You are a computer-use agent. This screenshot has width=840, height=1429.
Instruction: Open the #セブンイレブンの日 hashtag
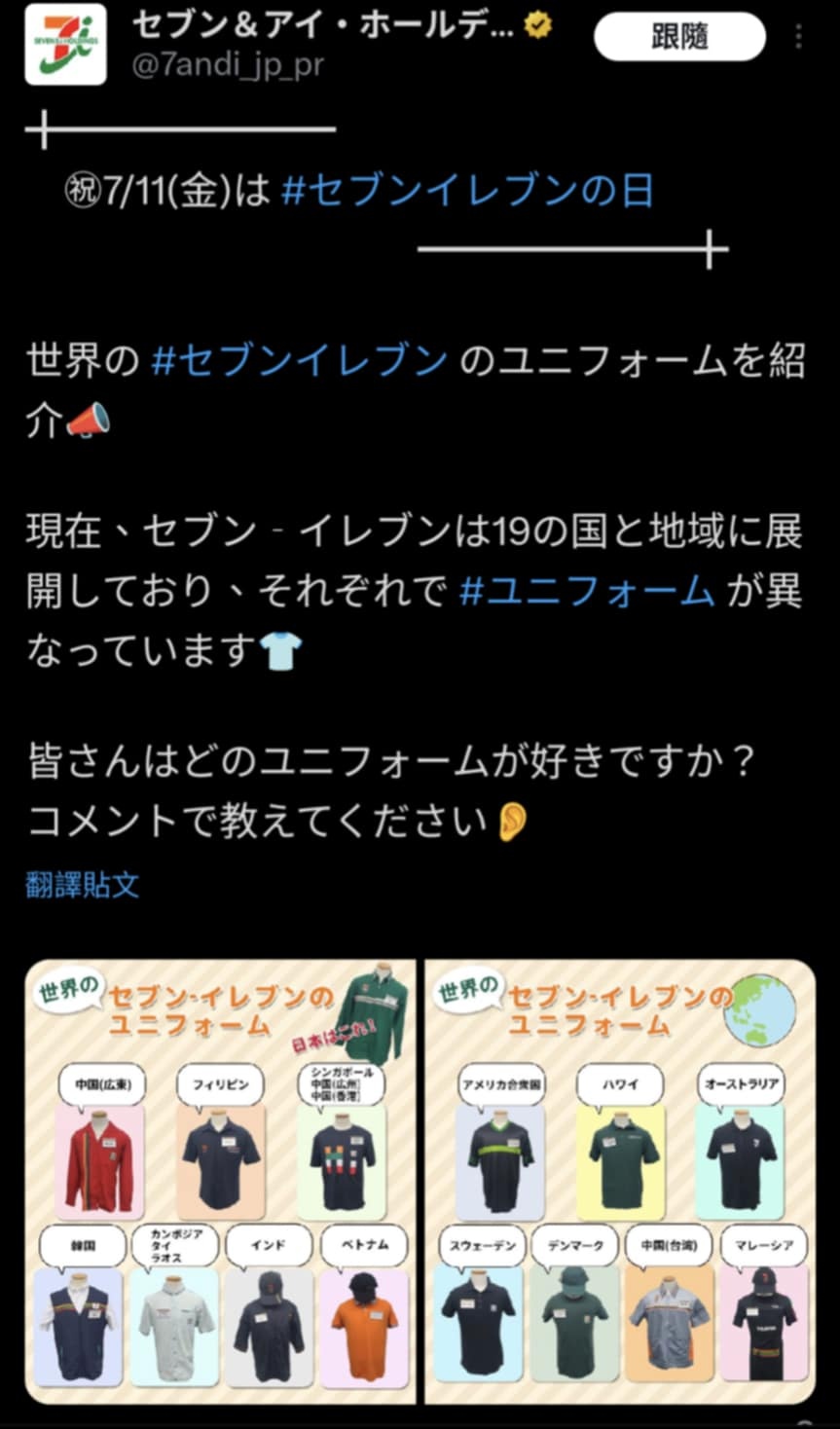(467, 190)
